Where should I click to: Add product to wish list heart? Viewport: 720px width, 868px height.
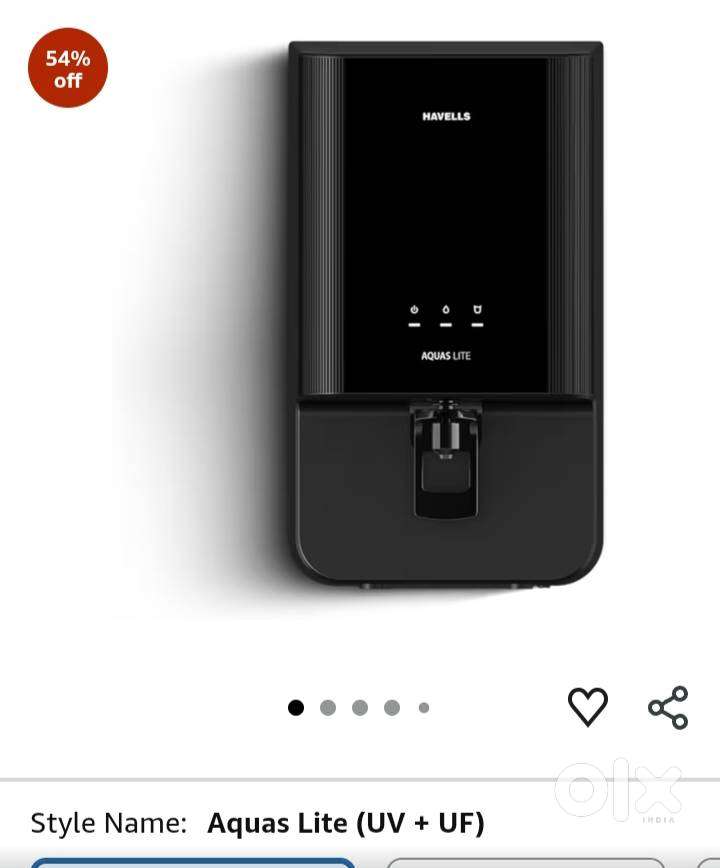[x=588, y=707]
